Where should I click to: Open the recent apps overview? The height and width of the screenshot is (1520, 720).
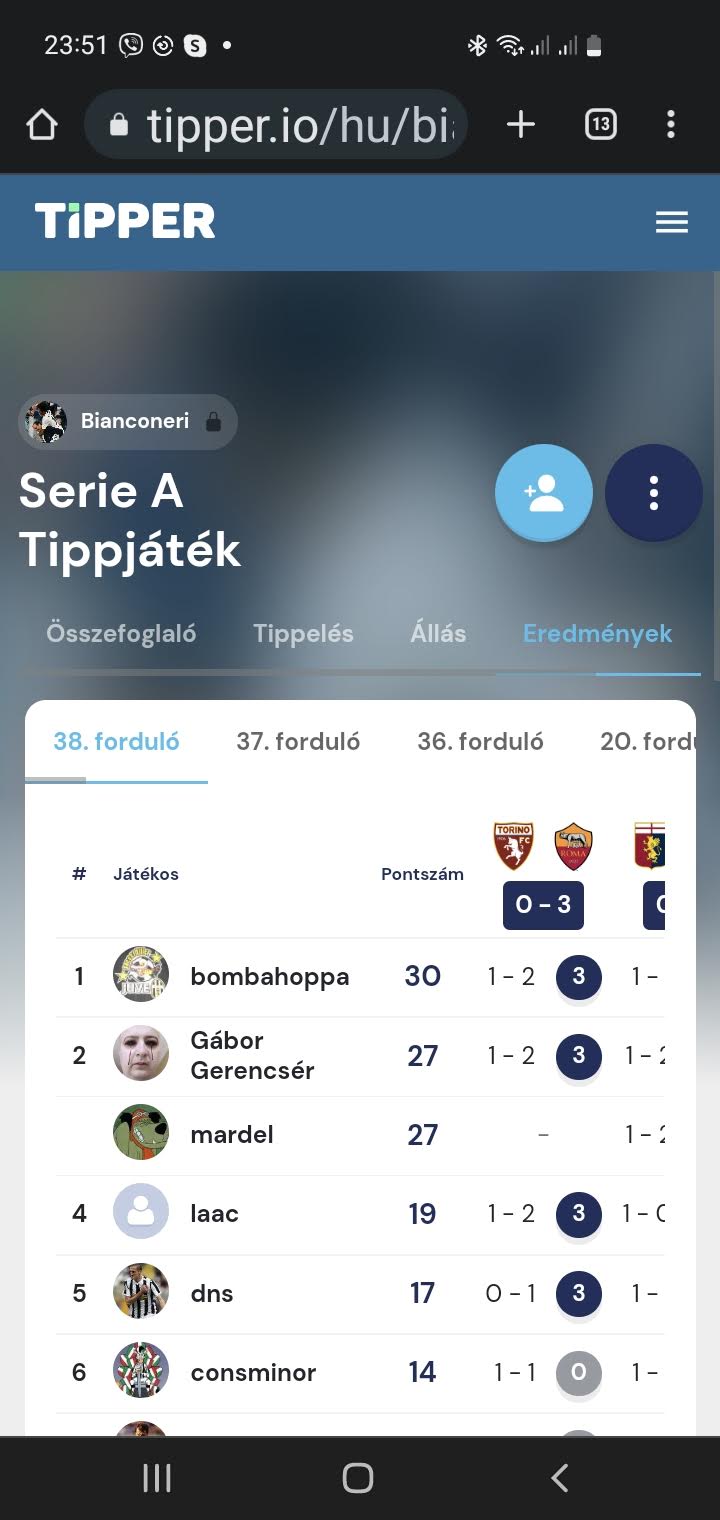[x=157, y=1478]
